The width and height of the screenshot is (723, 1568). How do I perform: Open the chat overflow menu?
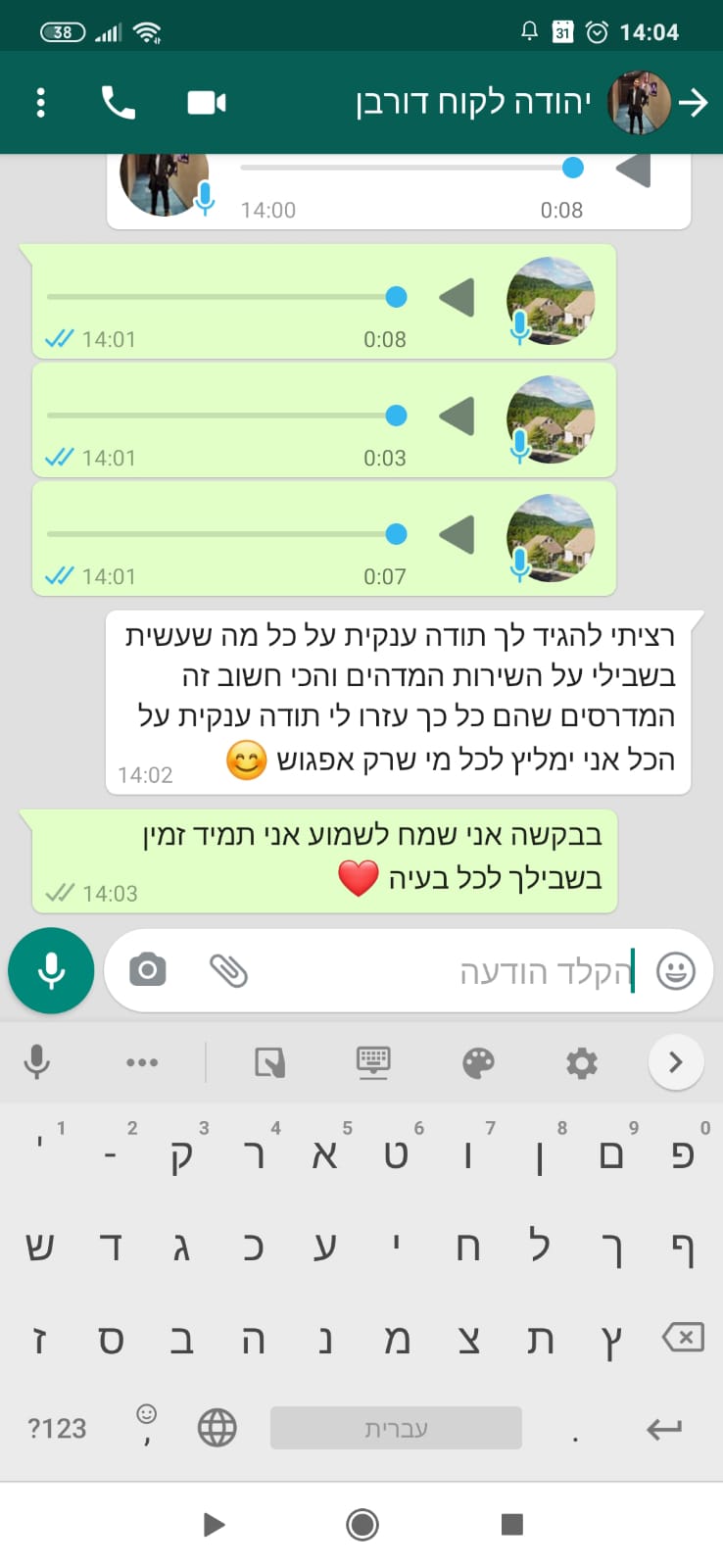40,103
